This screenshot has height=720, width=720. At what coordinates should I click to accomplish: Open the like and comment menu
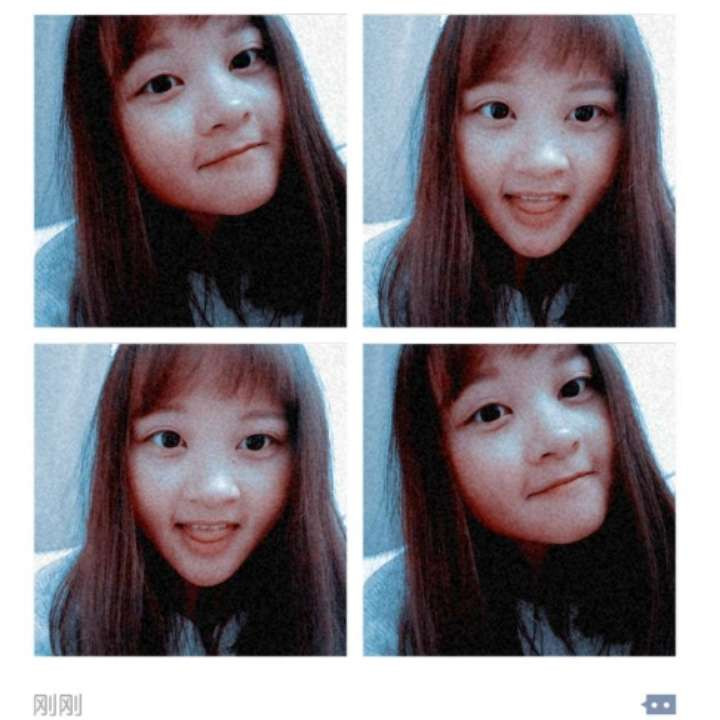[658, 705]
